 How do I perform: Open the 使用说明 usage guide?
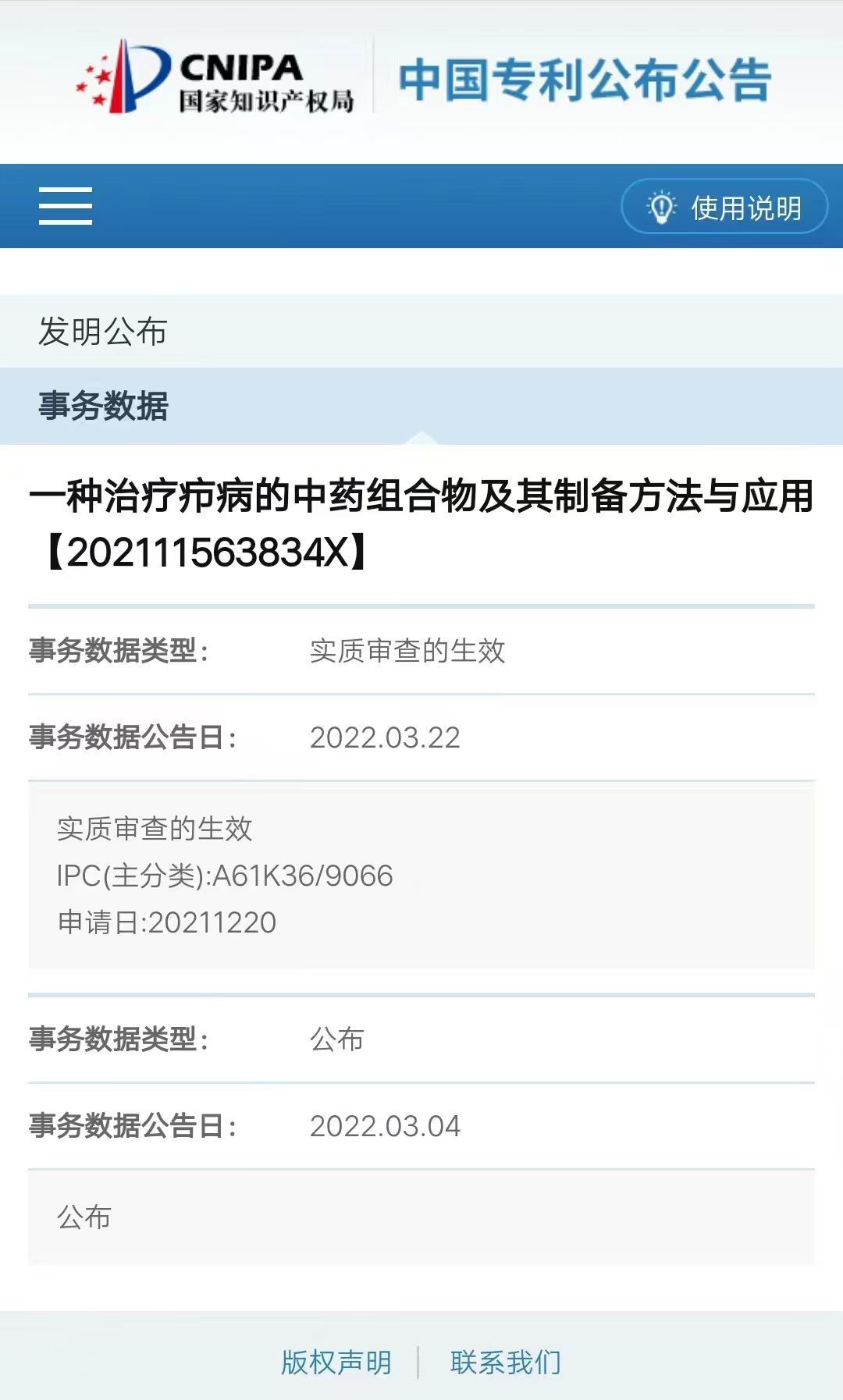coord(724,207)
